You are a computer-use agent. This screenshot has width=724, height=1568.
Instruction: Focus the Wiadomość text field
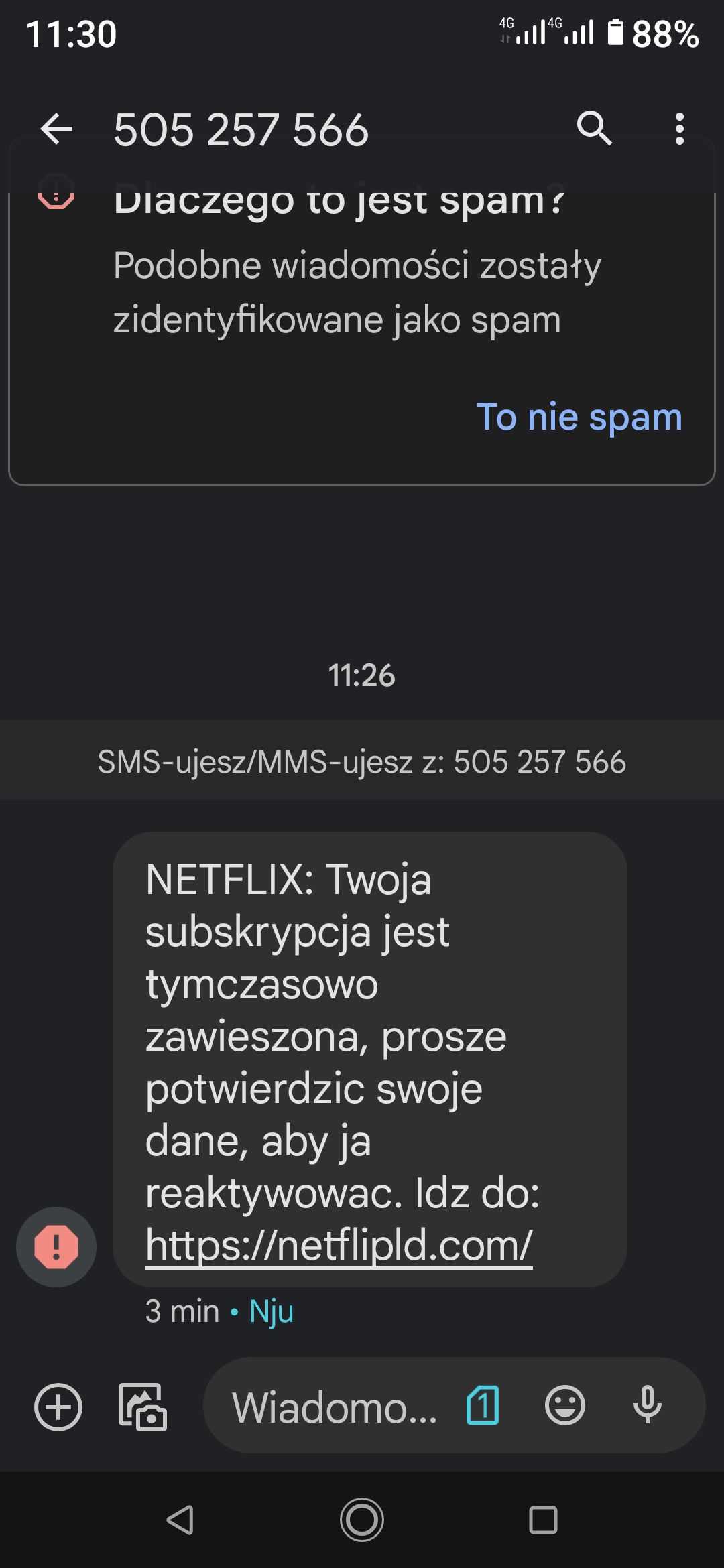pos(334,1407)
